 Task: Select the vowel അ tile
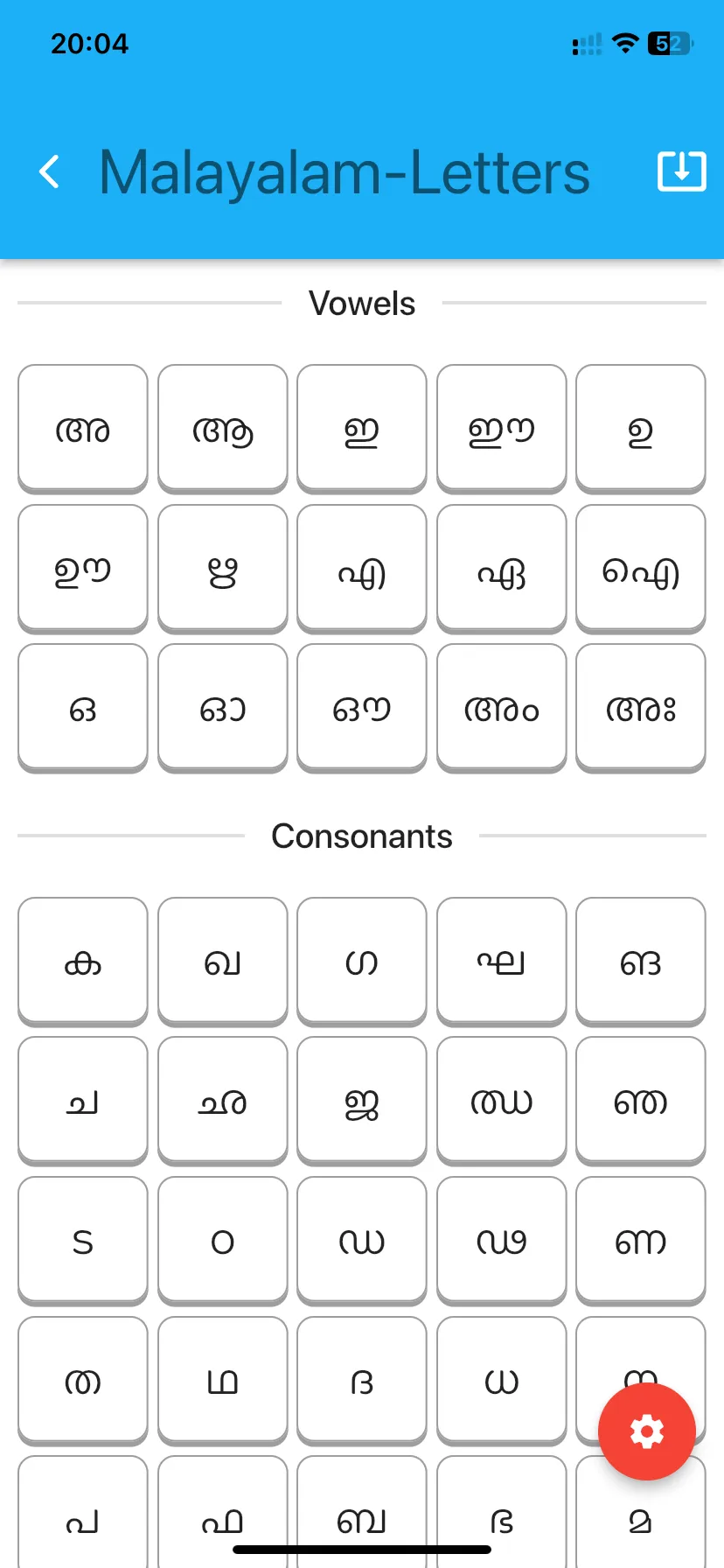tap(82, 428)
